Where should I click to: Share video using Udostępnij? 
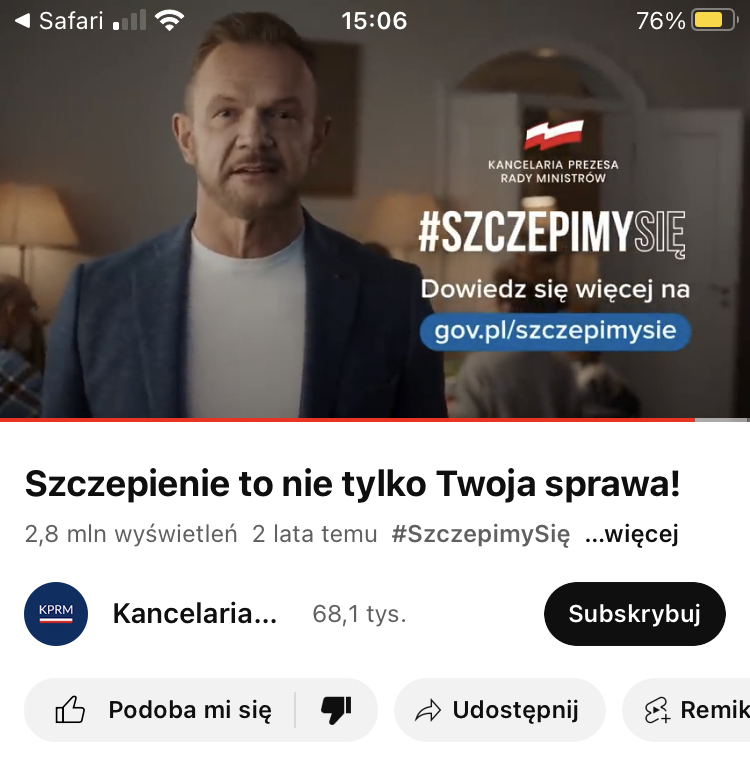(x=499, y=710)
